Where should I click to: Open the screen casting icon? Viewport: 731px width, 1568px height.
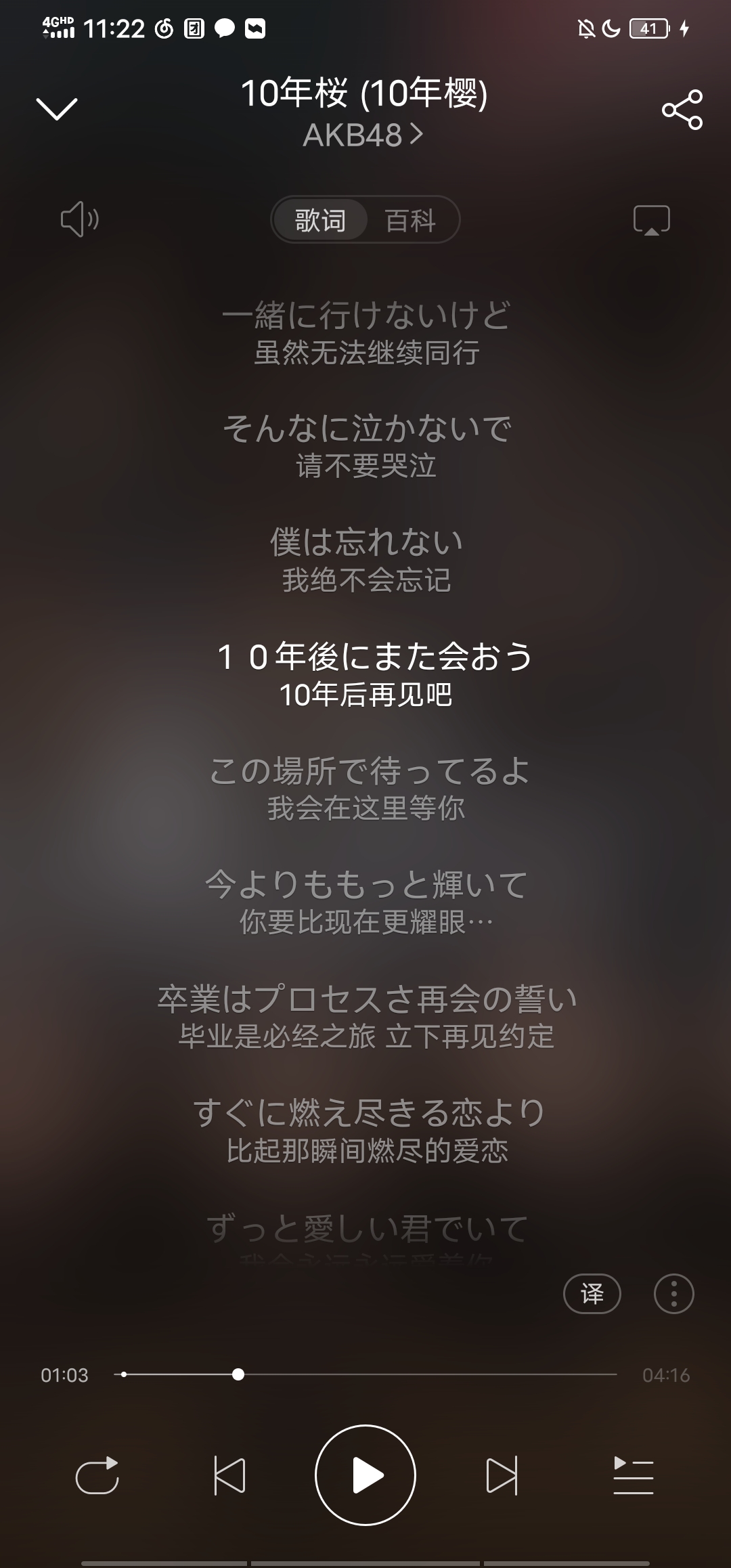click(x=651, y=220)
